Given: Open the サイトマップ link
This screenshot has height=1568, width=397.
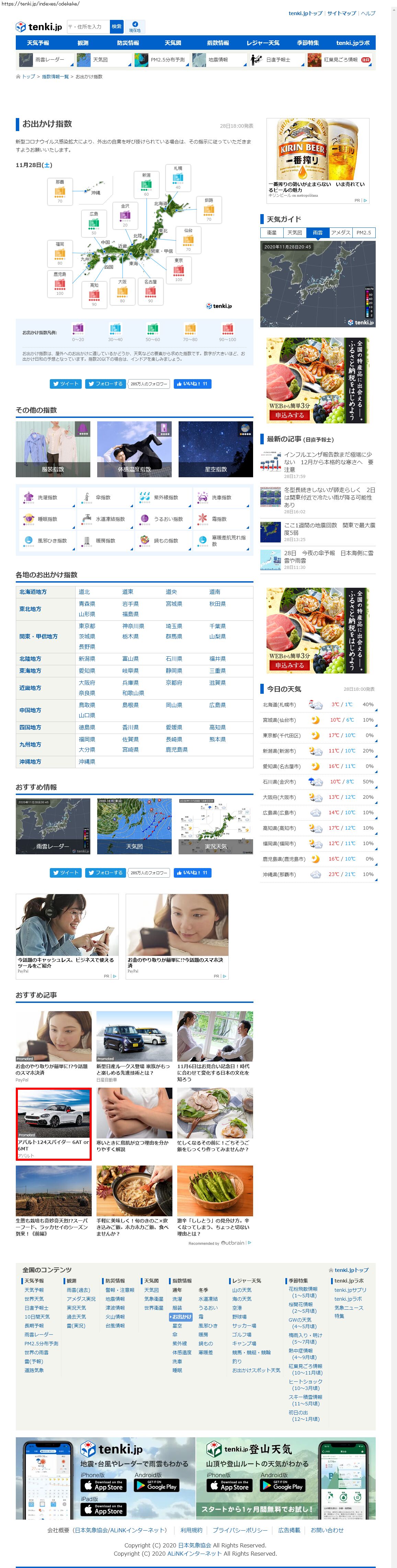Looking at the screenshot, I should coord(341,13).
